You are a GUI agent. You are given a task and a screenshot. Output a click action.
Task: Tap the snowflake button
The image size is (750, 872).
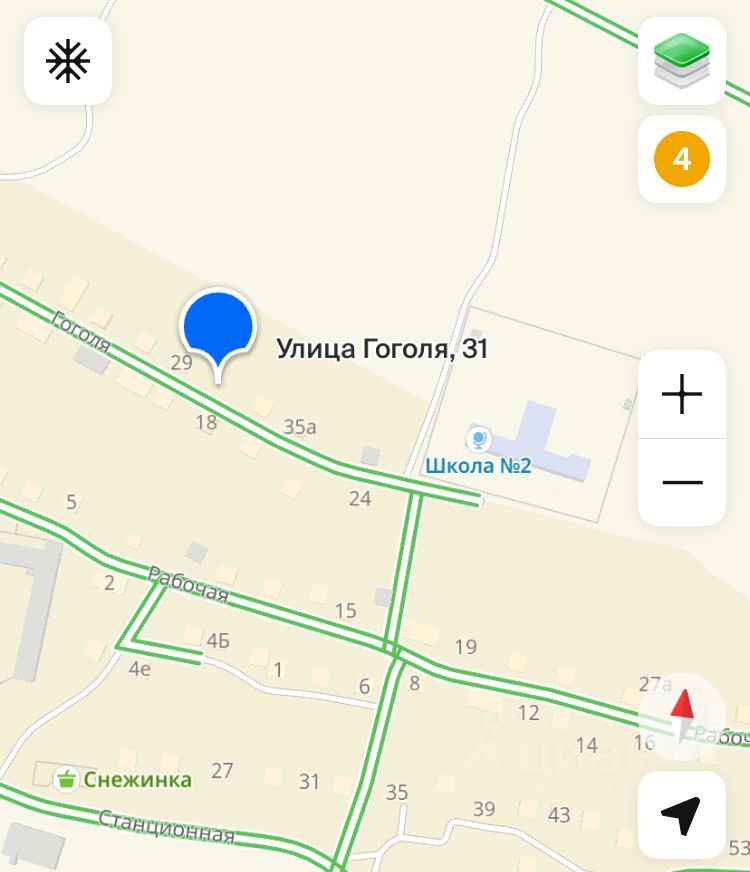click(x=68, y=61)
